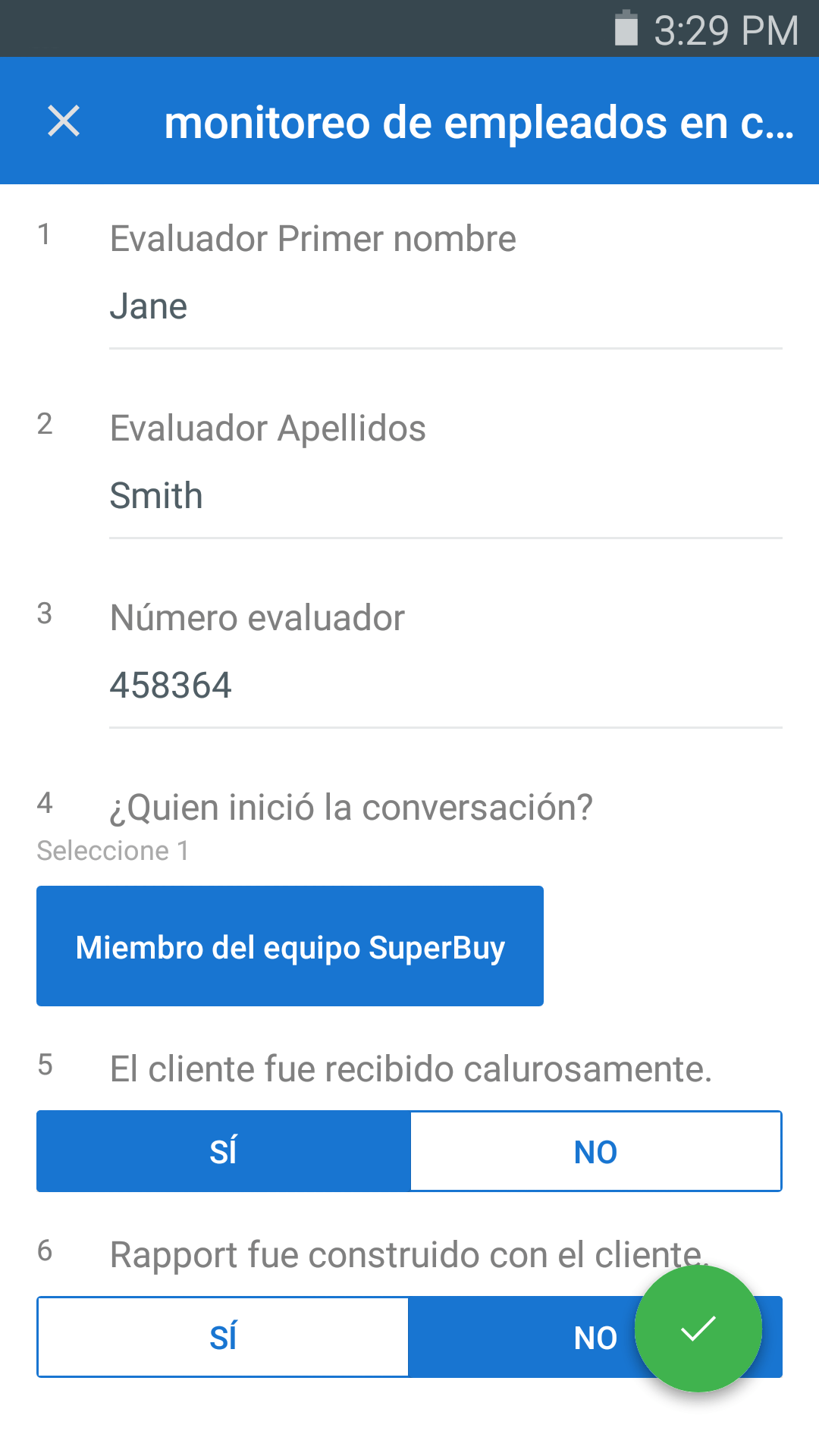Image resolution: width=819 pixels, height=1456 pixels.
Task: Edit the Número evaluador field
Action: [446, 686]
